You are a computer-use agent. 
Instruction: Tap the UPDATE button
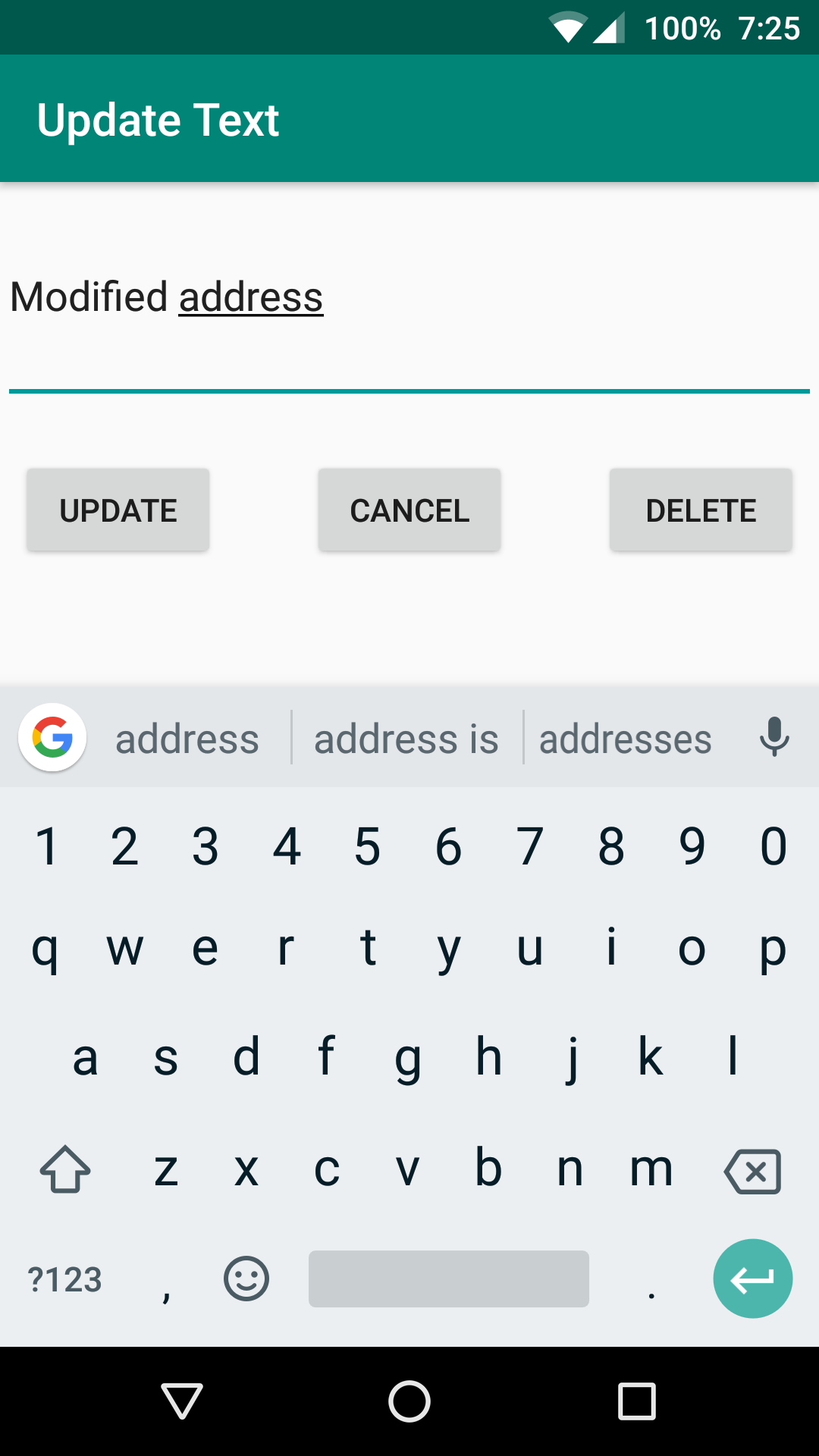click(118, 510)
